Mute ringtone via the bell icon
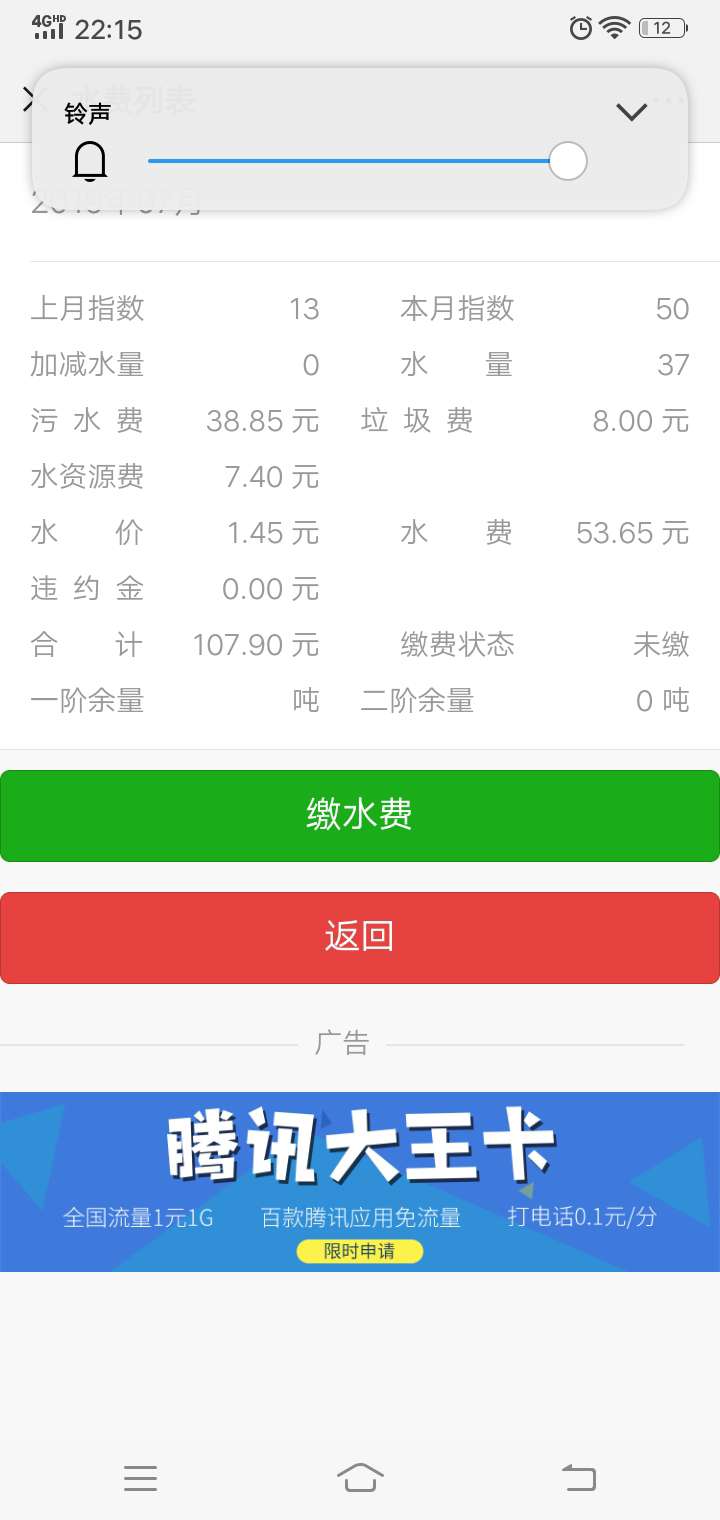 [x=90, y=161]
